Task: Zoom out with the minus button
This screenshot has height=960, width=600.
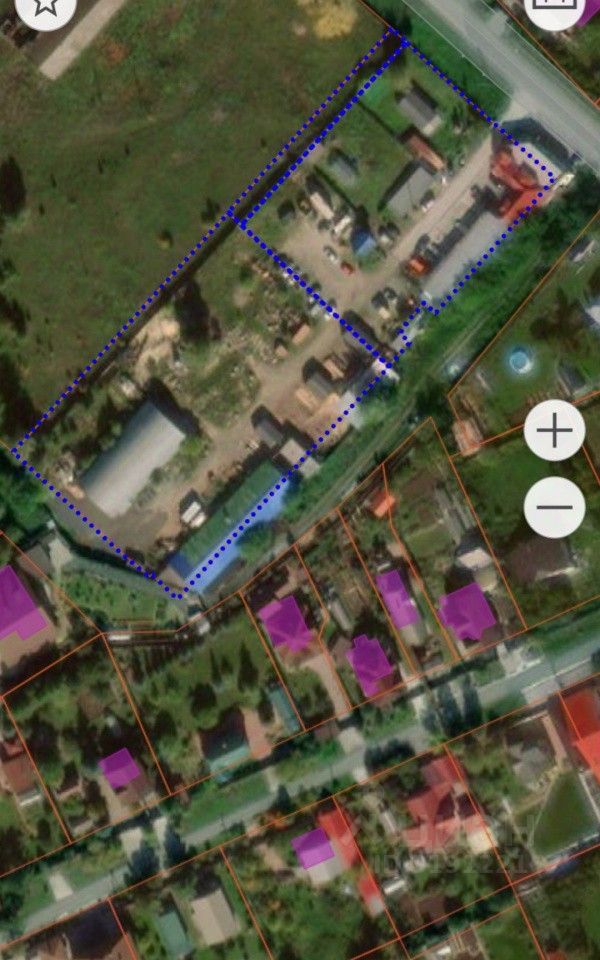Action: pyautogui.click(x=554, y=507)
